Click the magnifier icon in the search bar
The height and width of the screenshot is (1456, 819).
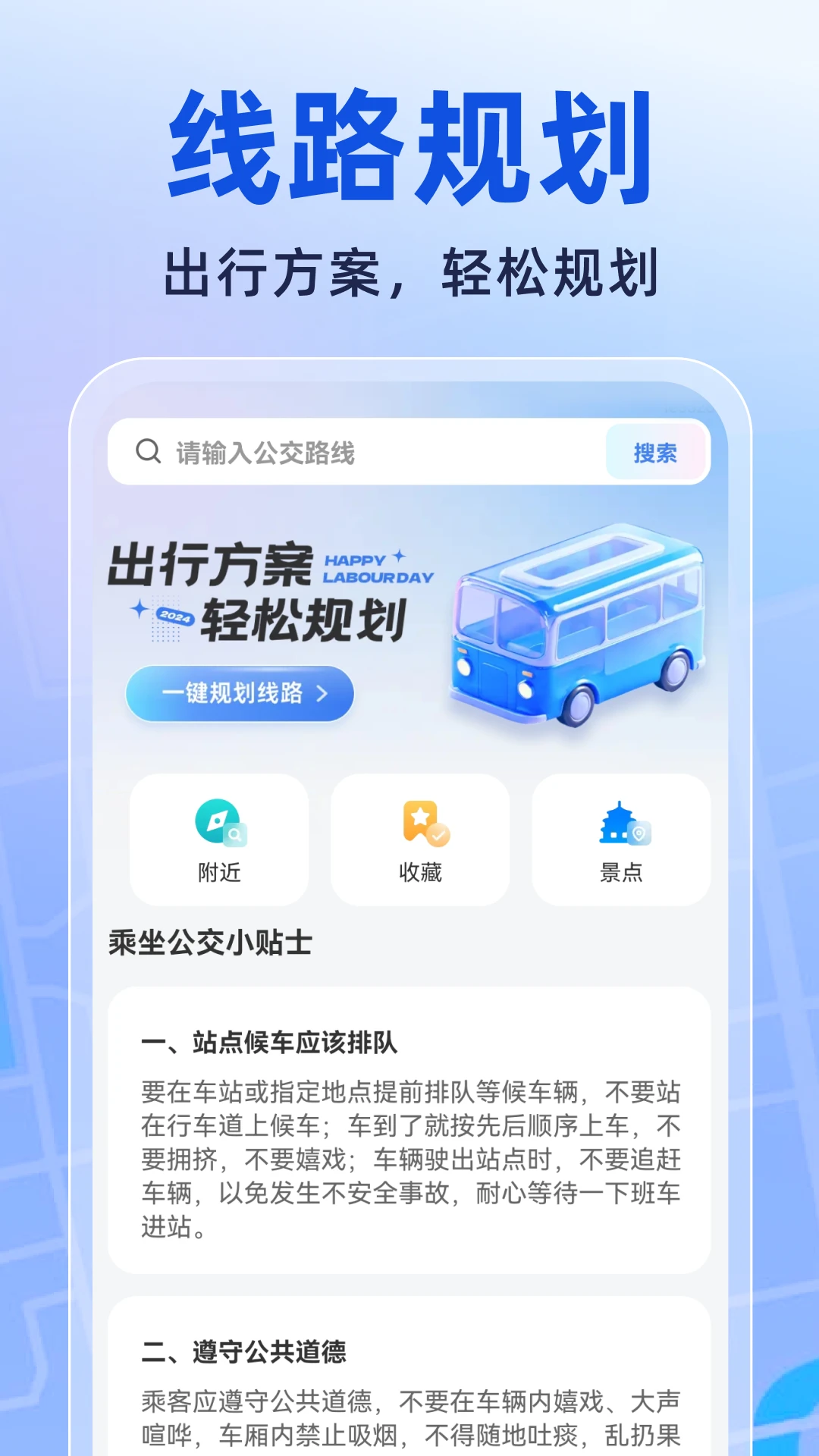pyautogui.click(x=146, y=453)
